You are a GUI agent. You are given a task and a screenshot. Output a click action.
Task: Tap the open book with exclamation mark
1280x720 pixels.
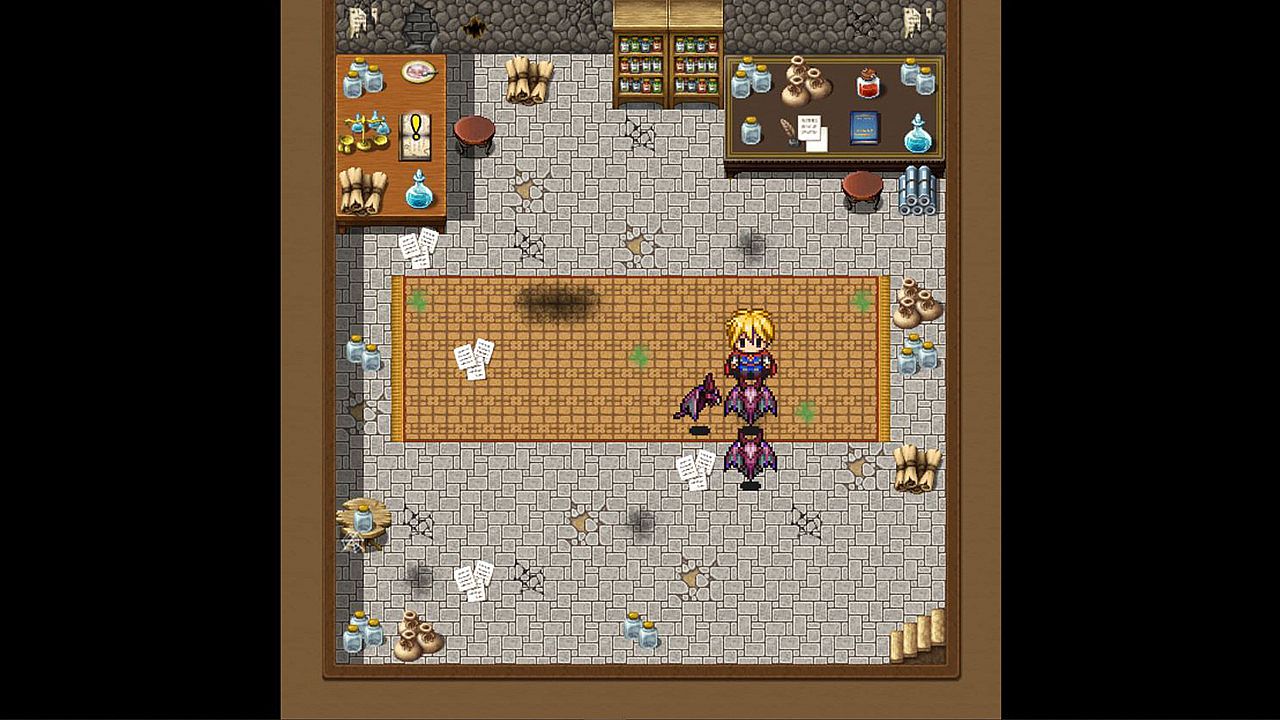(x=415, y=136)
